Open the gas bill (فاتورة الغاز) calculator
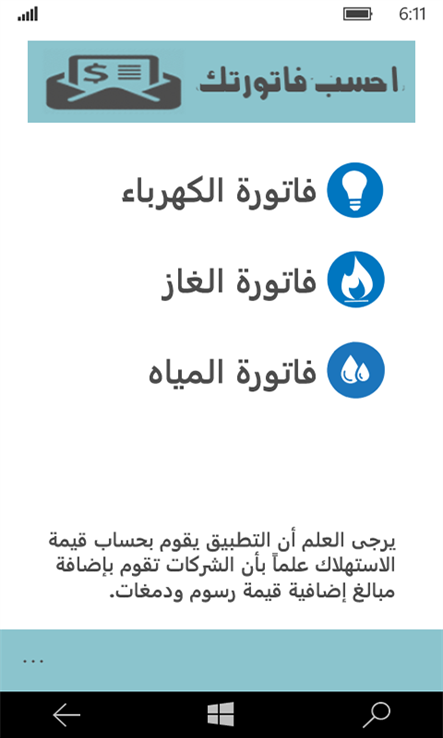 [x=273, y=280]
